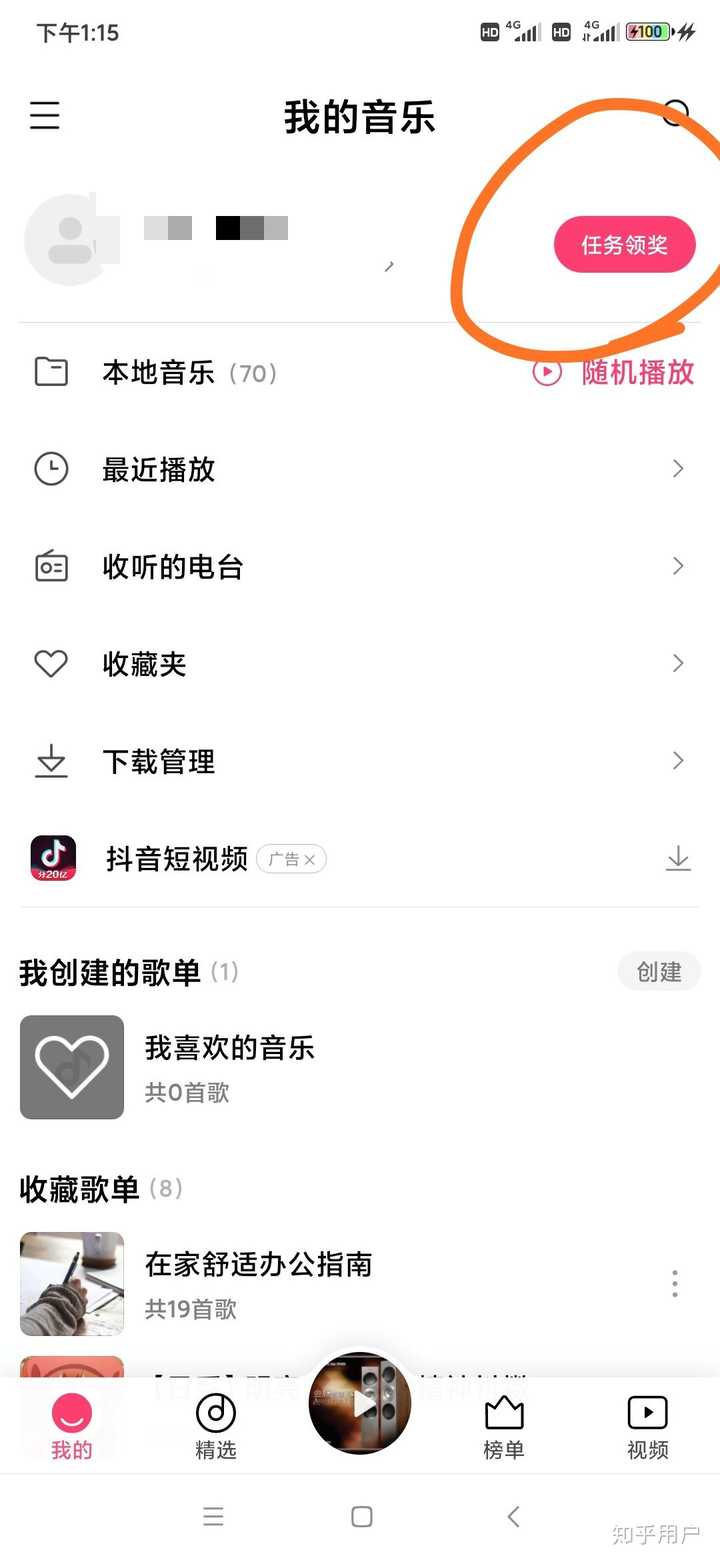The height and width of the screenshot is (1560, 720).
Task: Open more options for 在家舒适办公指南
Action: tap(675, 1284)
